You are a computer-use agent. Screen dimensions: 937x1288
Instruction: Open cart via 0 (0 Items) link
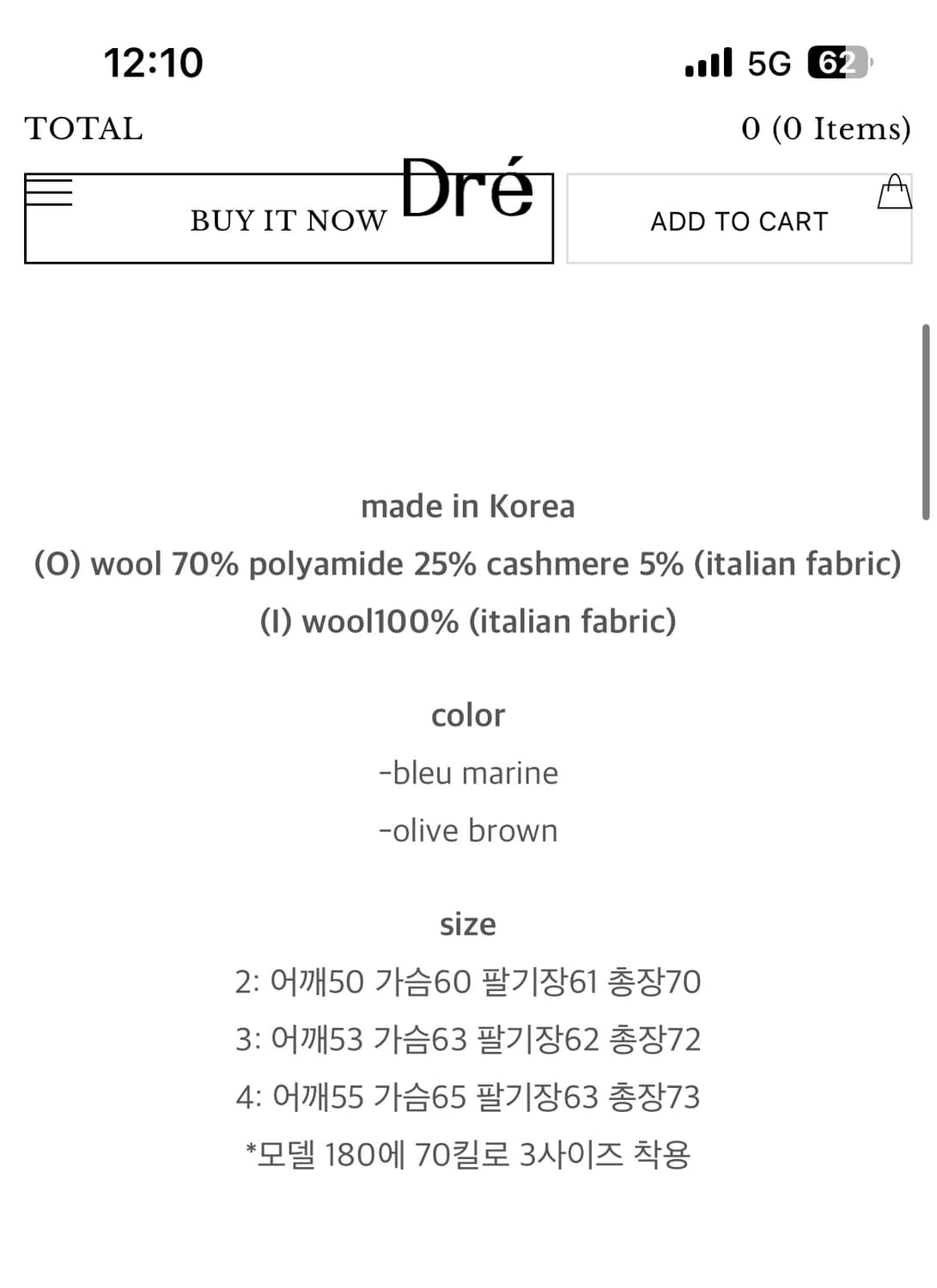click(x=826, y=129)
